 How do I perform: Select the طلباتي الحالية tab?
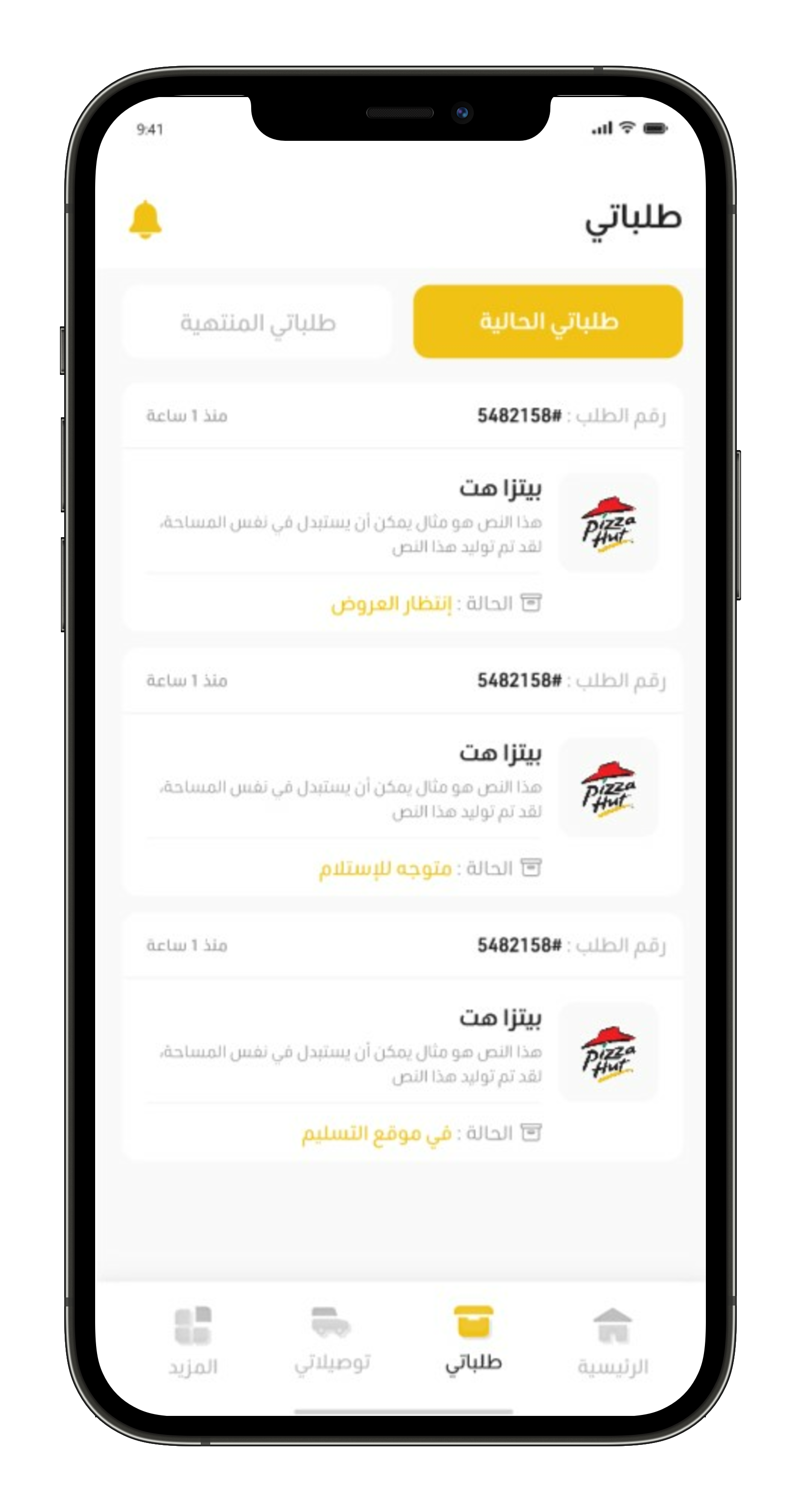pos(547,322)
